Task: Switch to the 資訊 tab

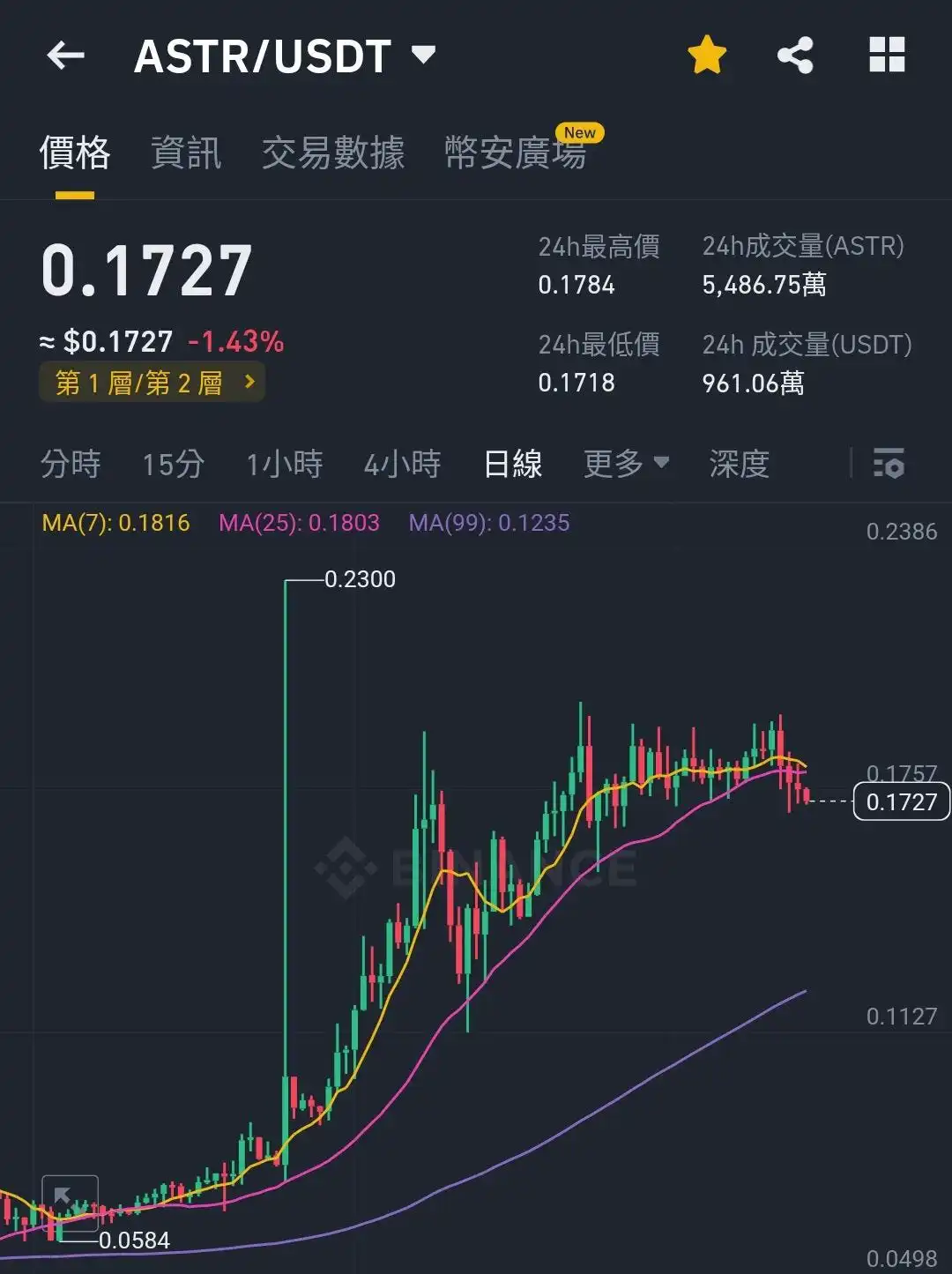Action: 186,153
